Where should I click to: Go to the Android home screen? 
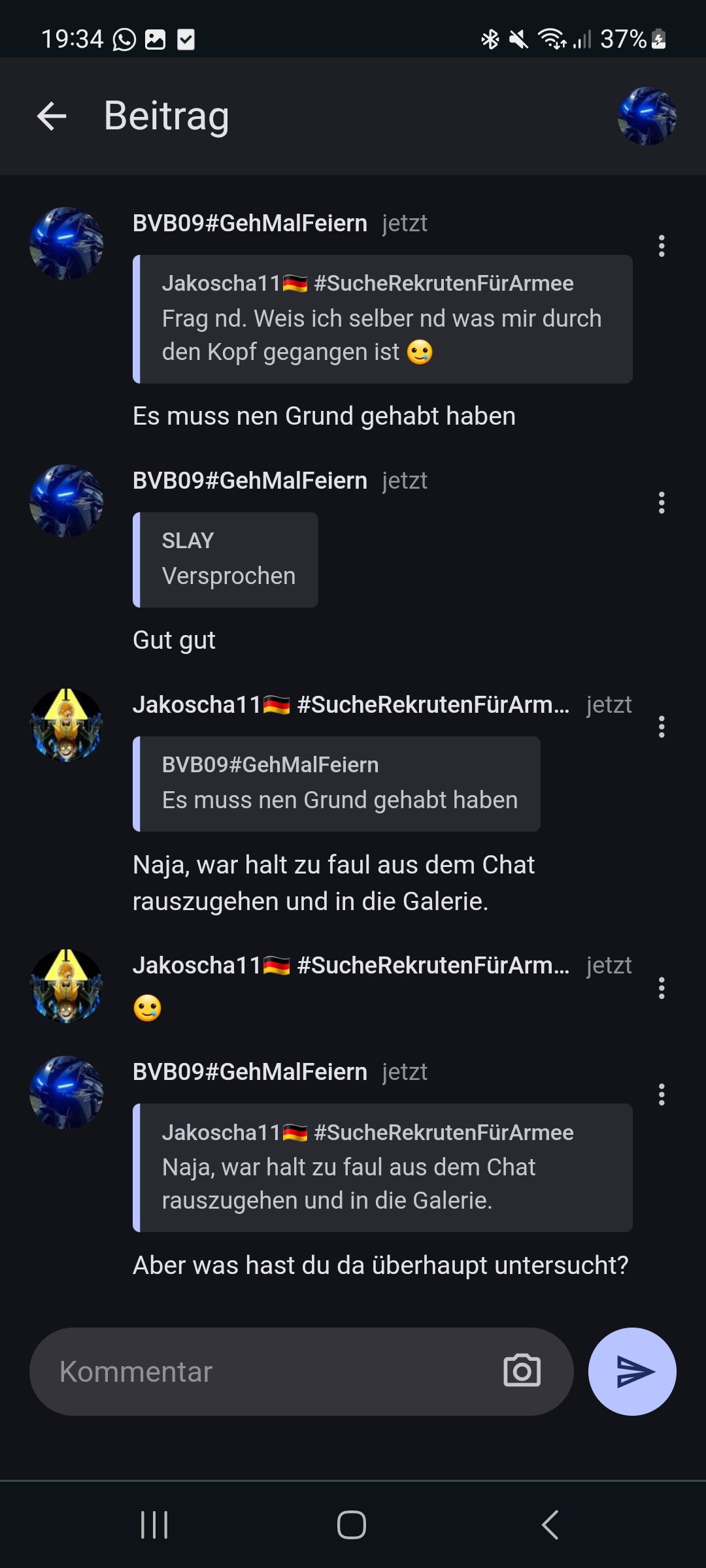pos(352,1525)
